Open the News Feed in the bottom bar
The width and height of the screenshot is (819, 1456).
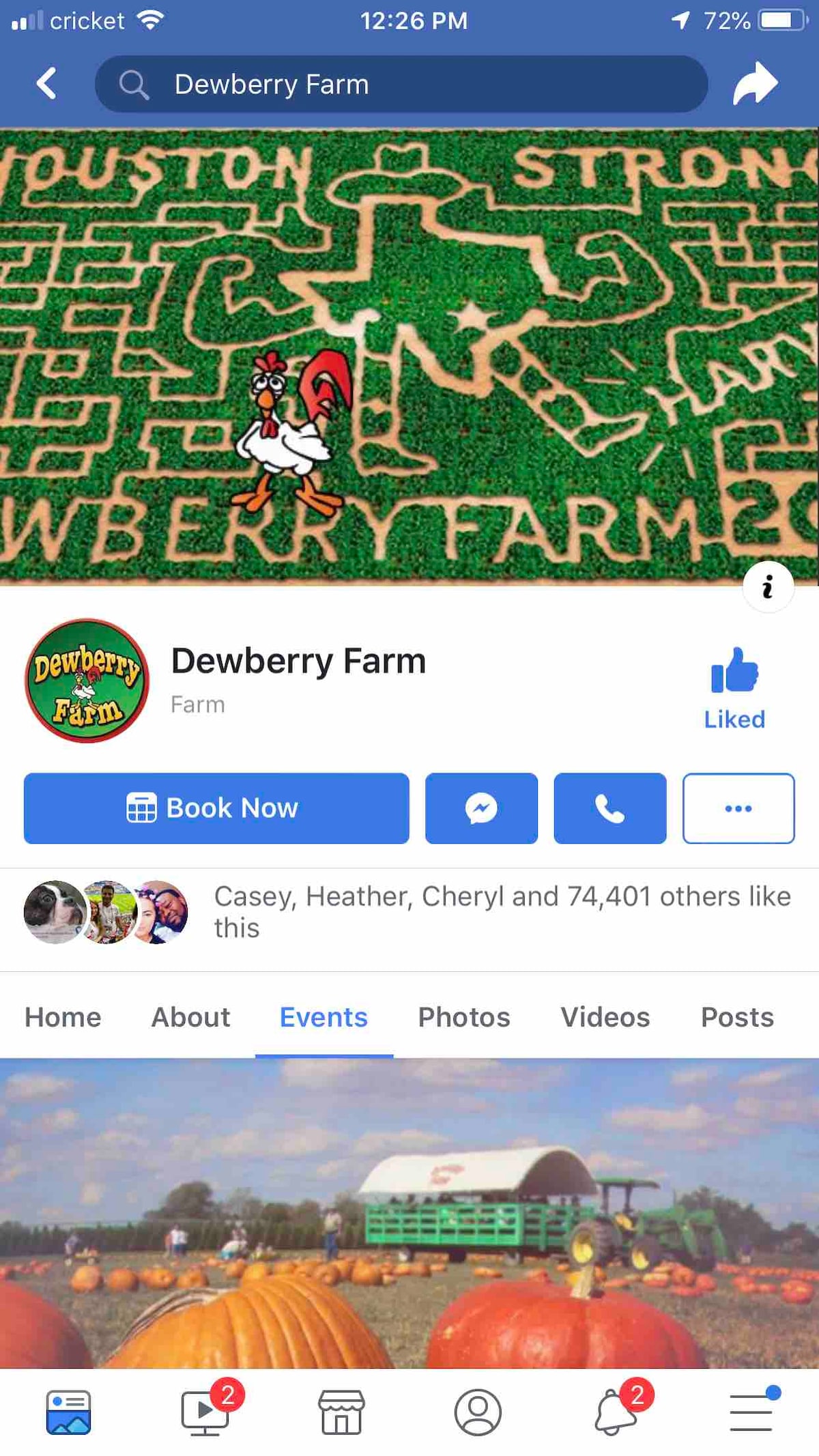click(x=68, y=1412)
